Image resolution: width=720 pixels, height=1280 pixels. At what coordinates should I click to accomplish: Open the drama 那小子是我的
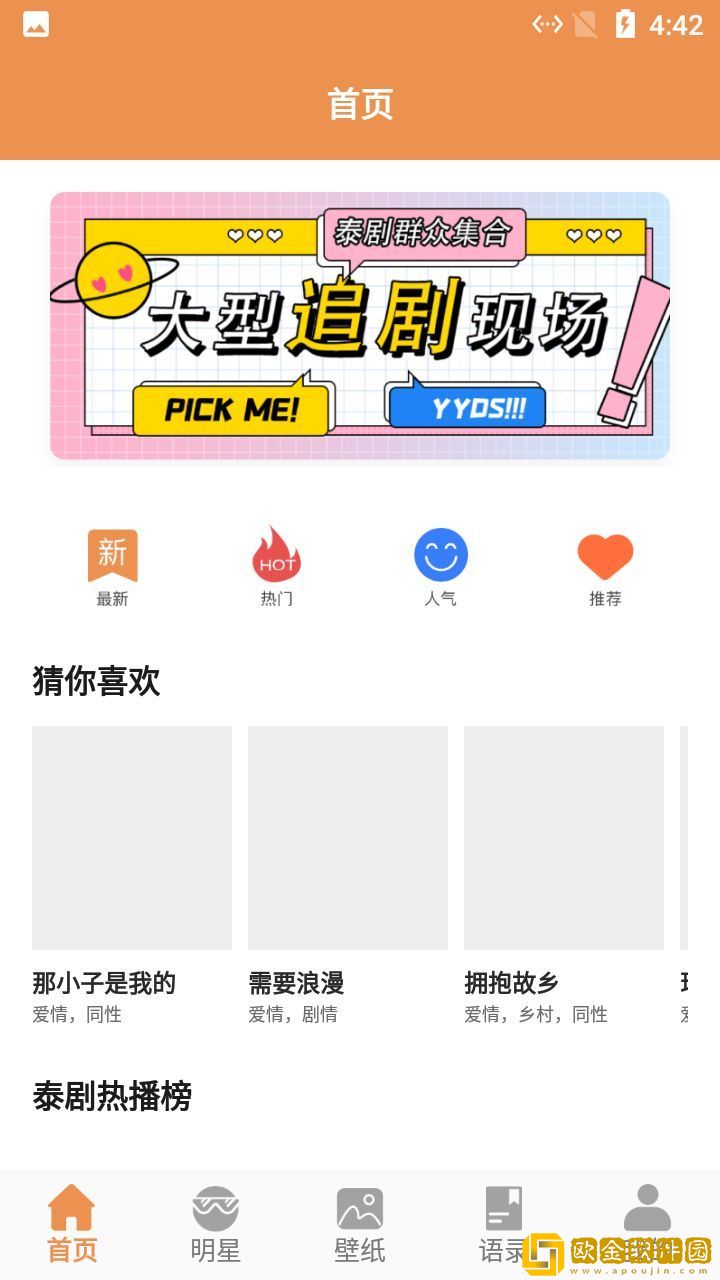point(102,983)
